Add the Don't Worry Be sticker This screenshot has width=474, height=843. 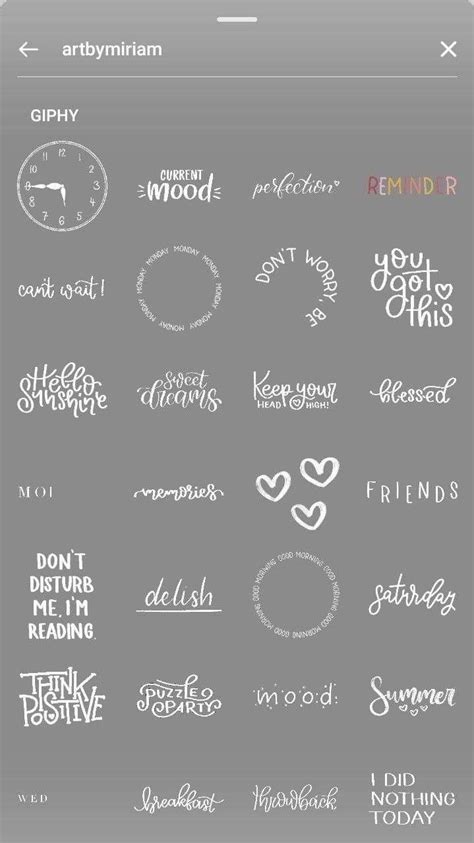297,288
